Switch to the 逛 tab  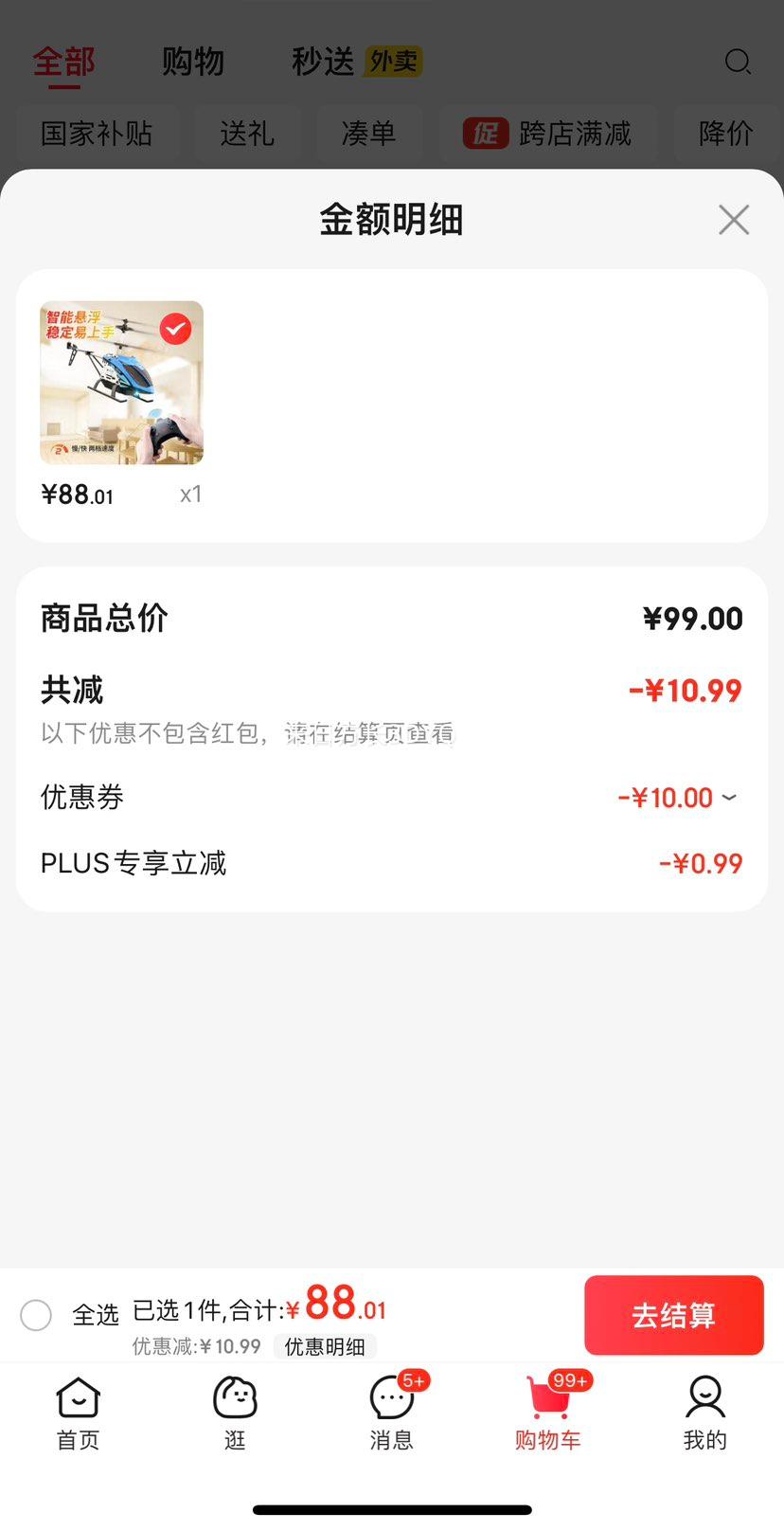[235, 1414]
